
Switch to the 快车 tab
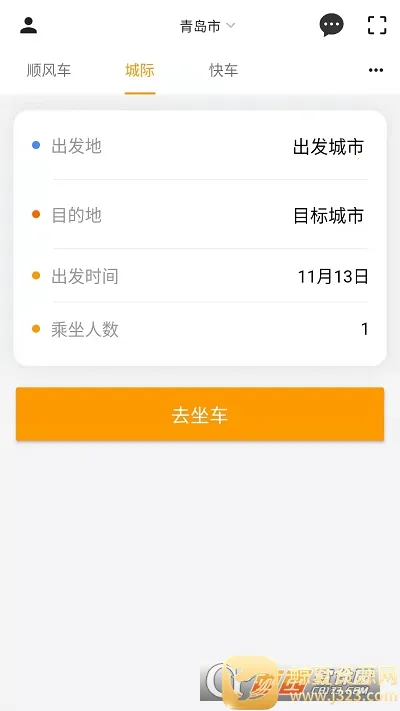tap(224, 70)
